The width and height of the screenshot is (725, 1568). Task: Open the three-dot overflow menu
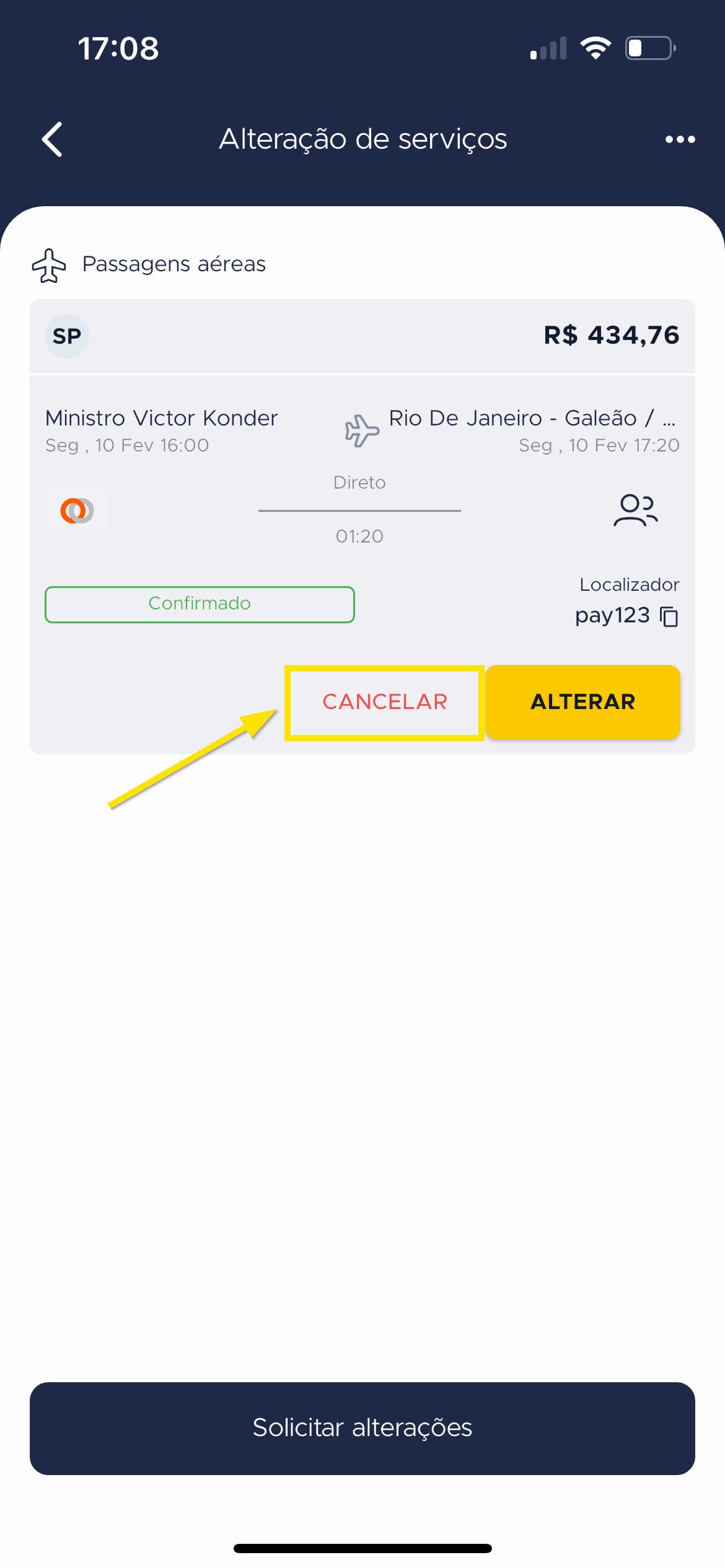[680, 139]
